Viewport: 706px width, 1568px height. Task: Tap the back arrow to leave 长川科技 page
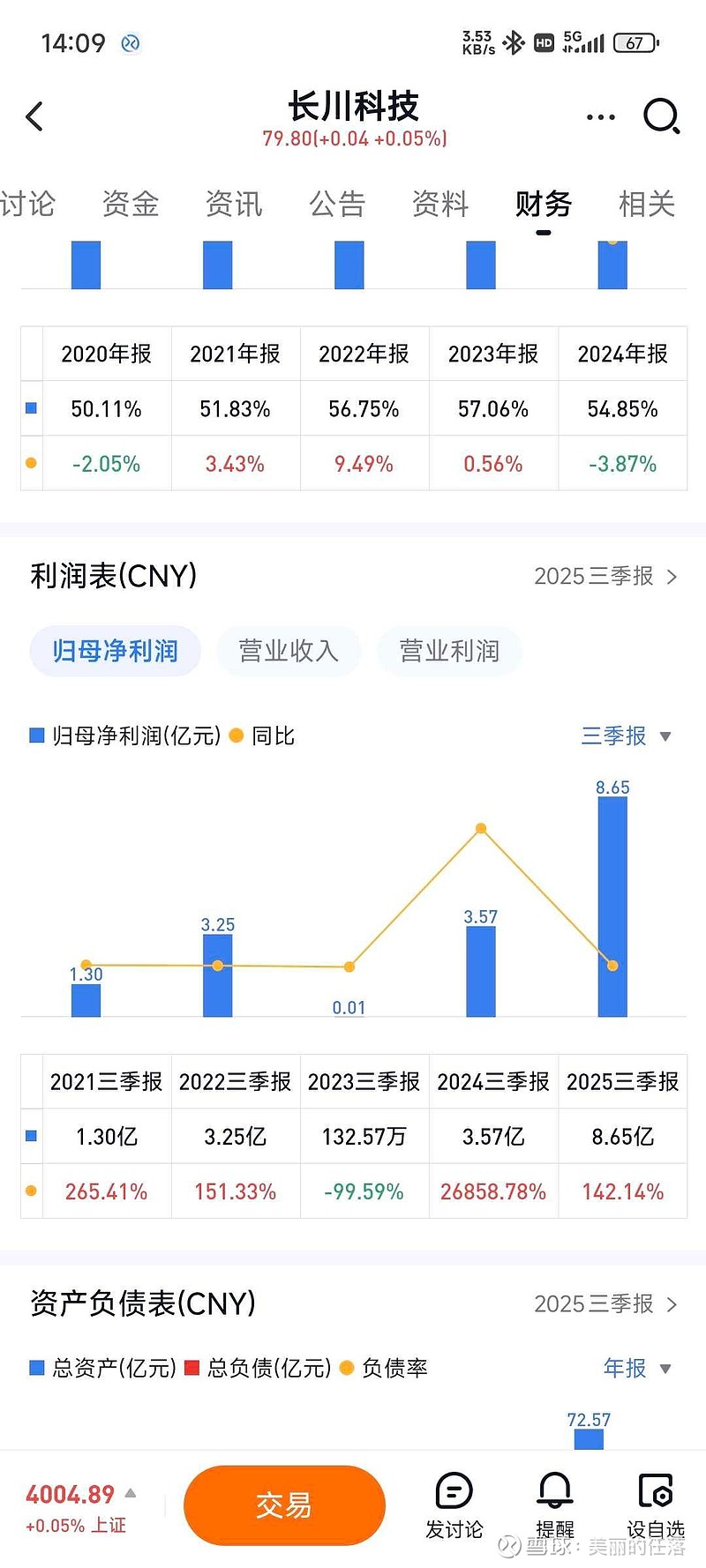tap(35, 116)
